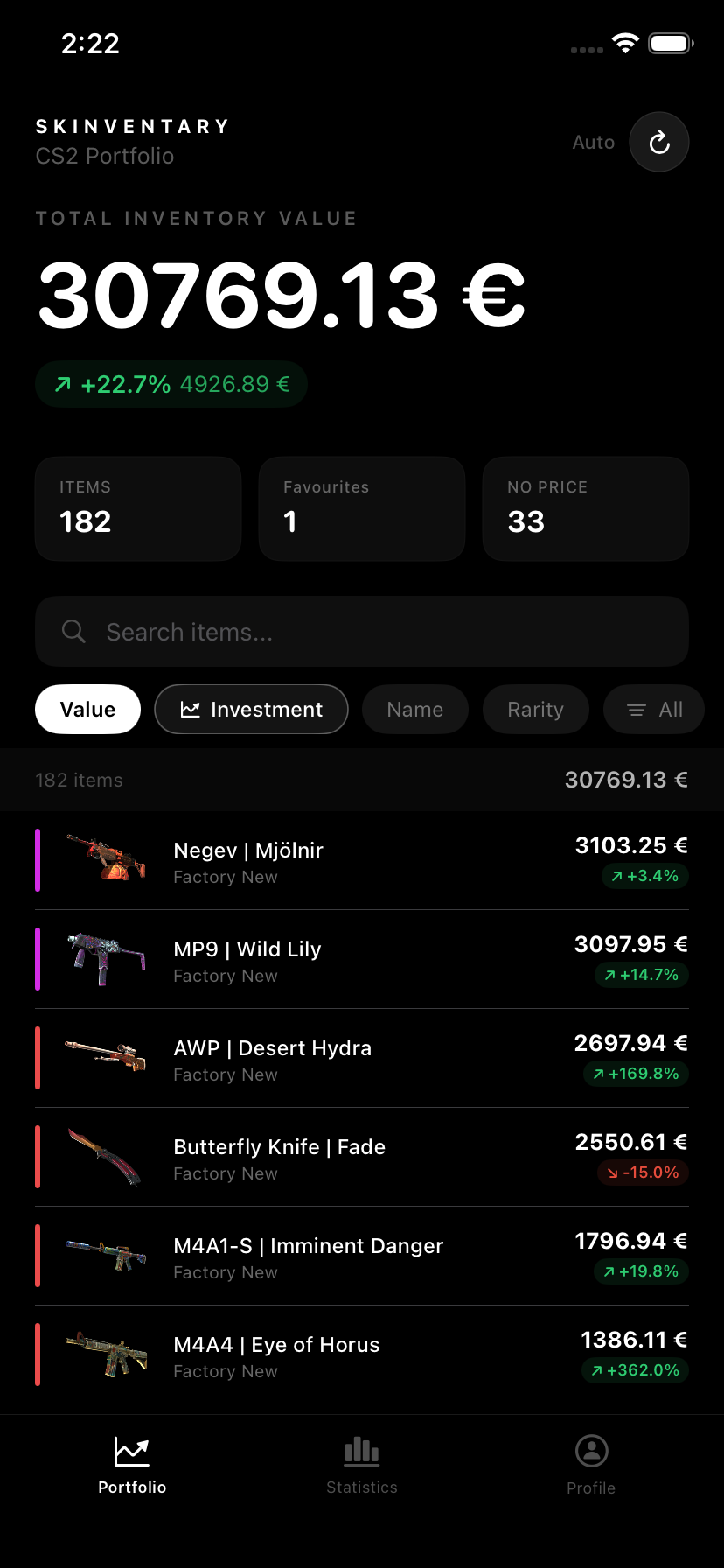The image size is (724, 1568).
Task: Open the All filter dropdown
Action: [x=654, y=710]
